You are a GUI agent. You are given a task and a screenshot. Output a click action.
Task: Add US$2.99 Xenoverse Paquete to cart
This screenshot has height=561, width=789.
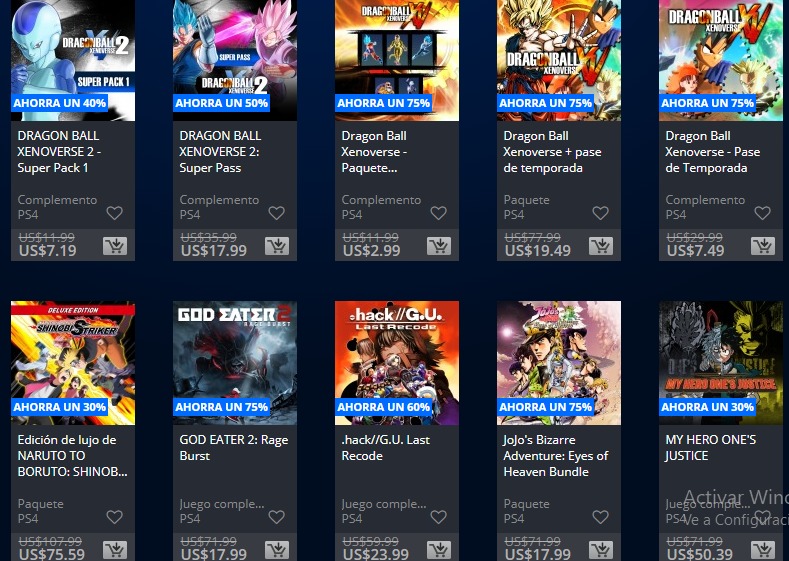438,246
